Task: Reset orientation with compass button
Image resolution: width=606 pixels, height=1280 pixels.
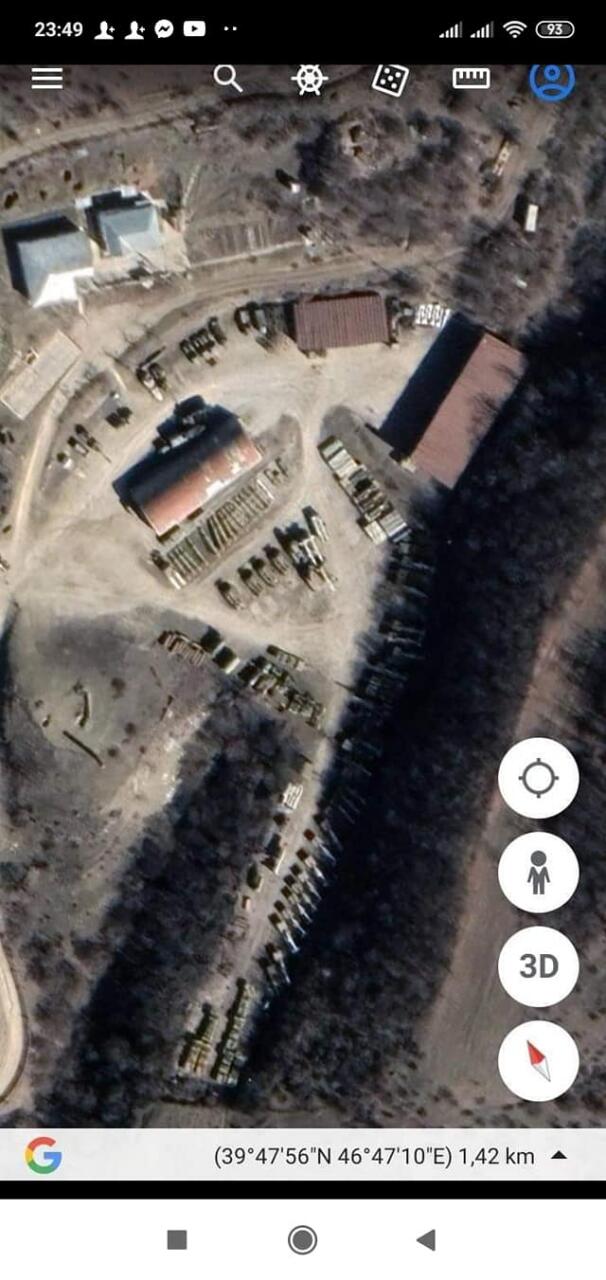Action: tap(538, 1060)
